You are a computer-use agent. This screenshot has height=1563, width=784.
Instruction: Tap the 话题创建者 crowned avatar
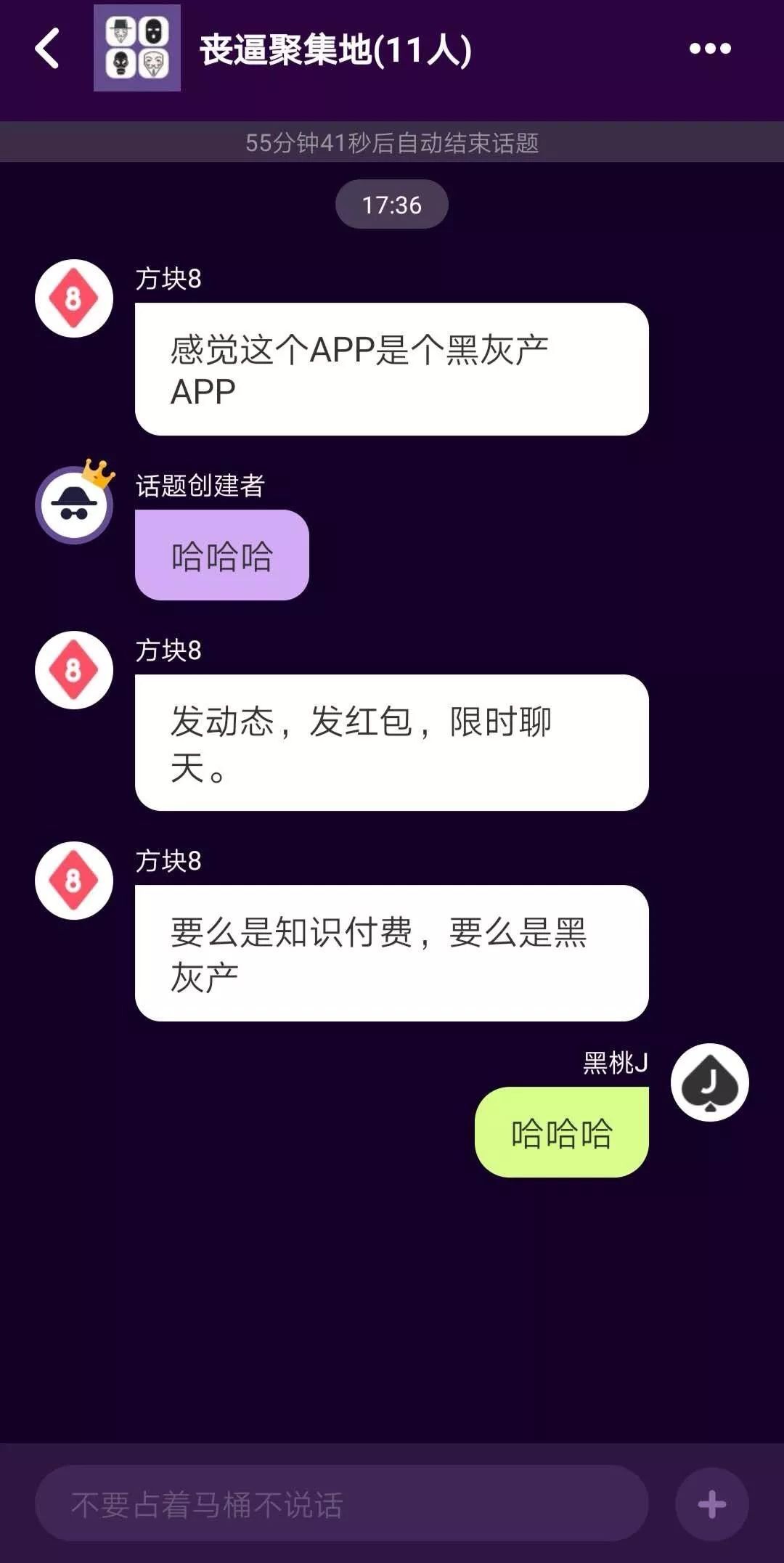tap(74, 505)
